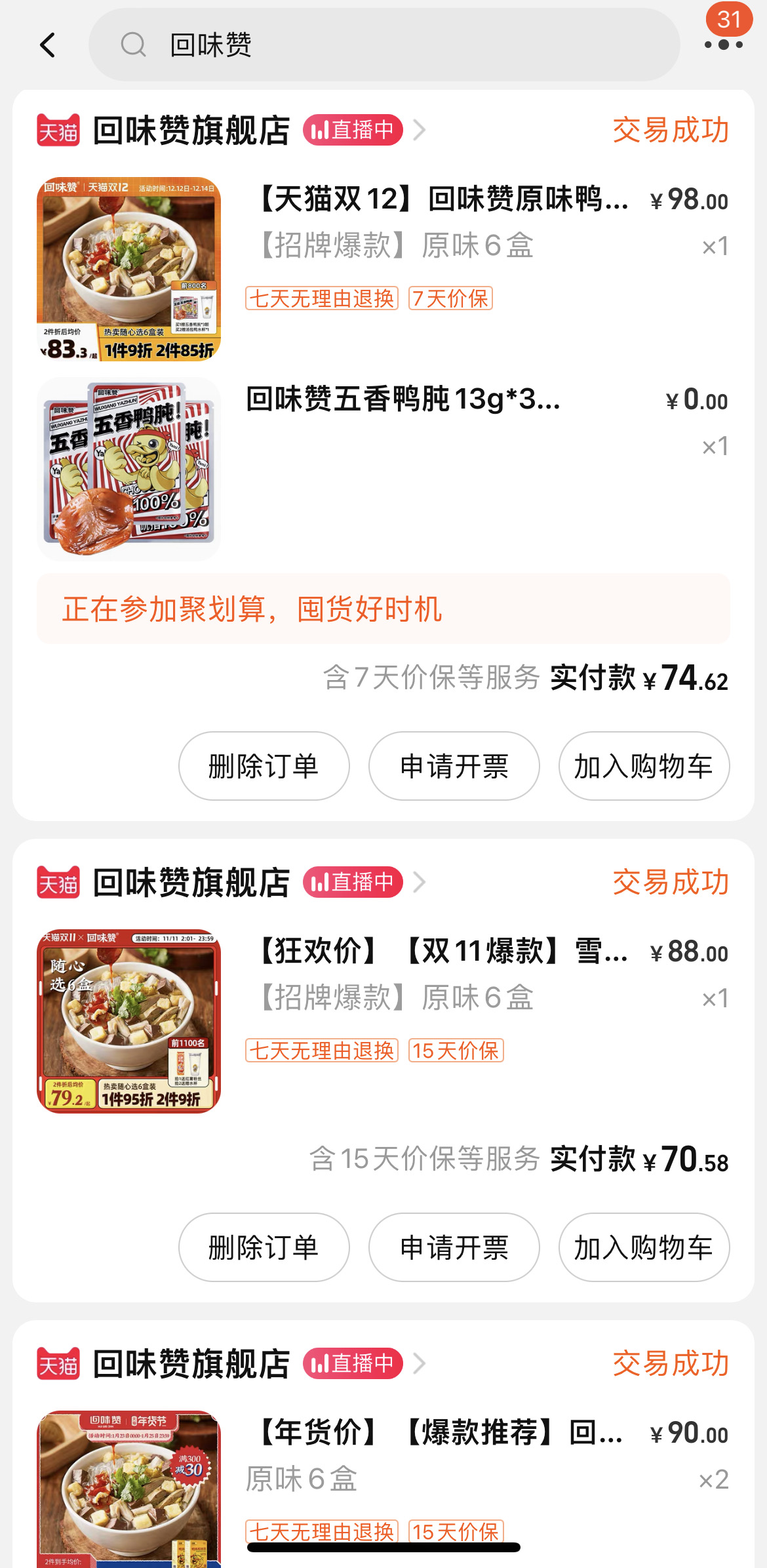The width and height of the screenshot is (767, 1568).
Task: Add ¥74.62 order items to cart
Action: click(x=644, y=766)
